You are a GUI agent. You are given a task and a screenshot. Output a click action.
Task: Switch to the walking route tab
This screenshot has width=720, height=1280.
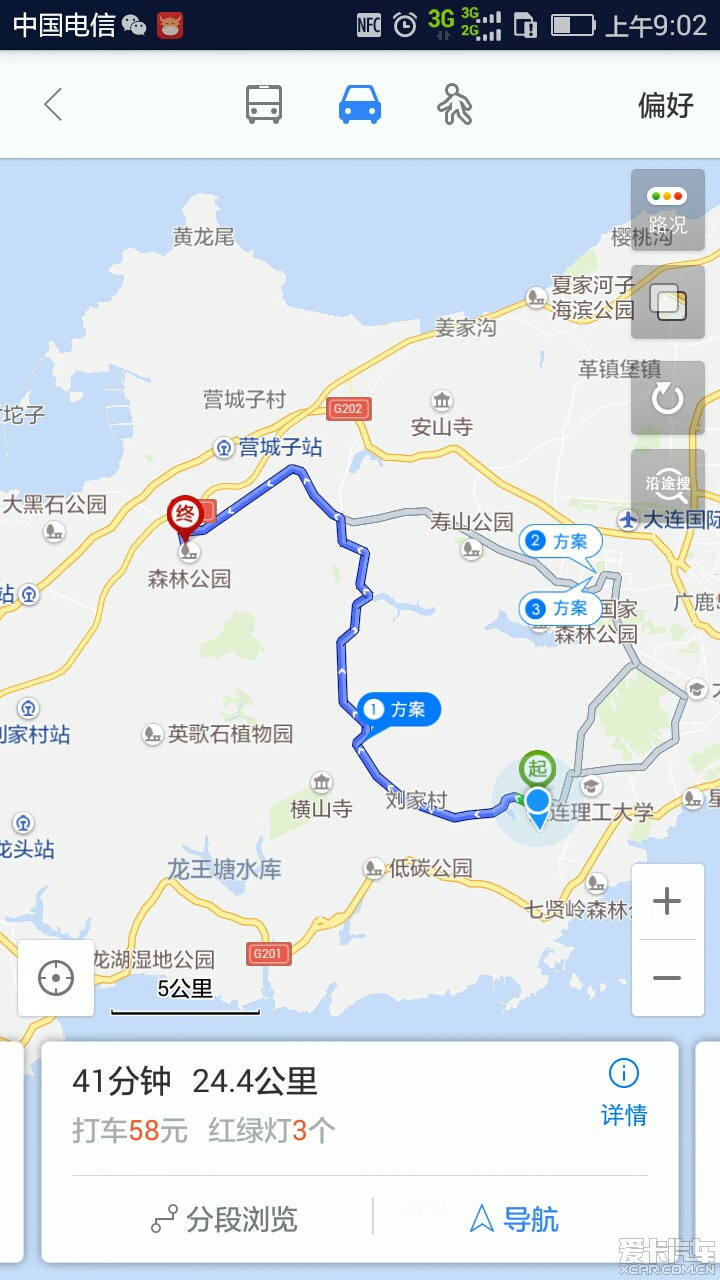point(455,104)
